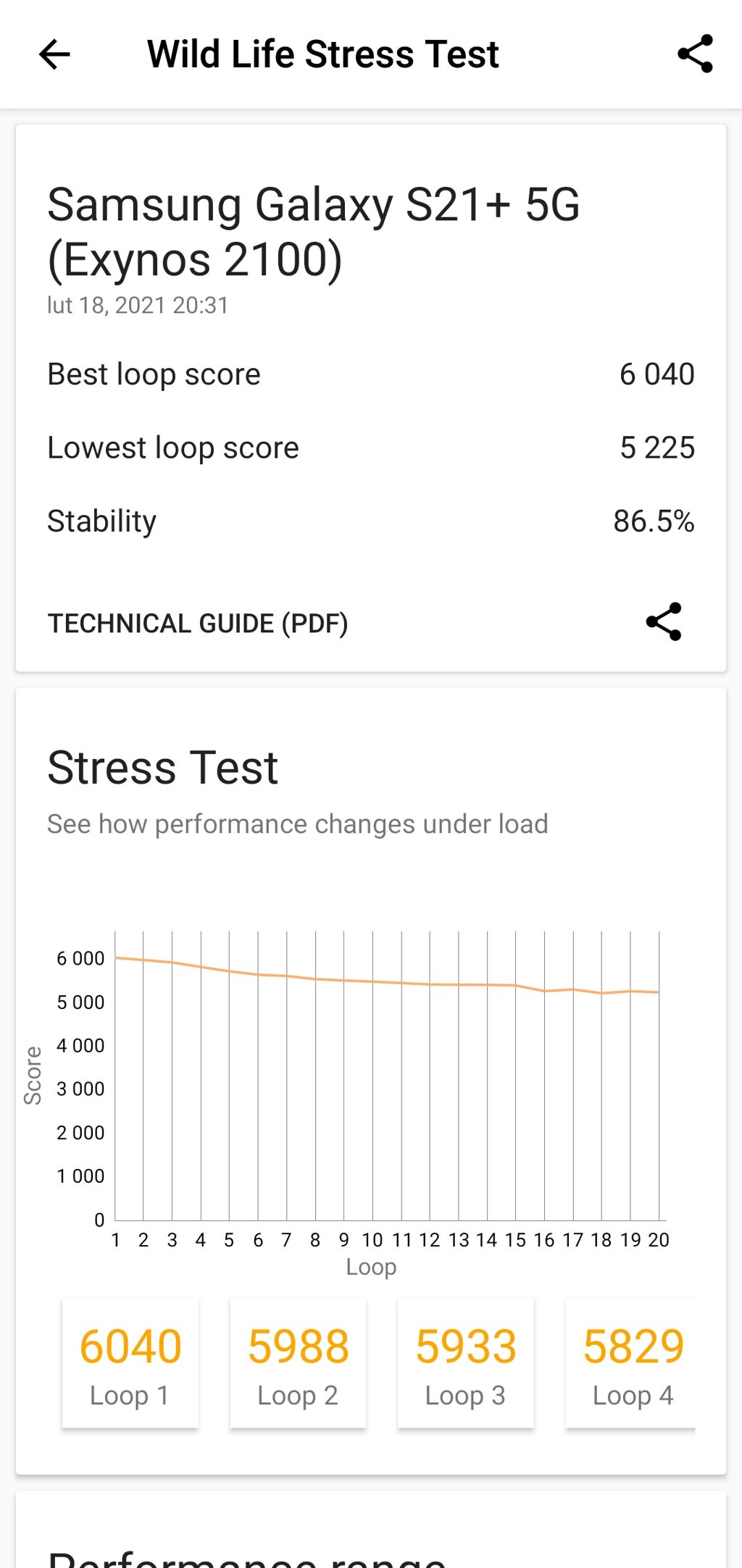The image size is (742, 1568).
Task: Tap the Loop 4 card with 5829
Action: pyautogui.click(x=632, y=1363)
